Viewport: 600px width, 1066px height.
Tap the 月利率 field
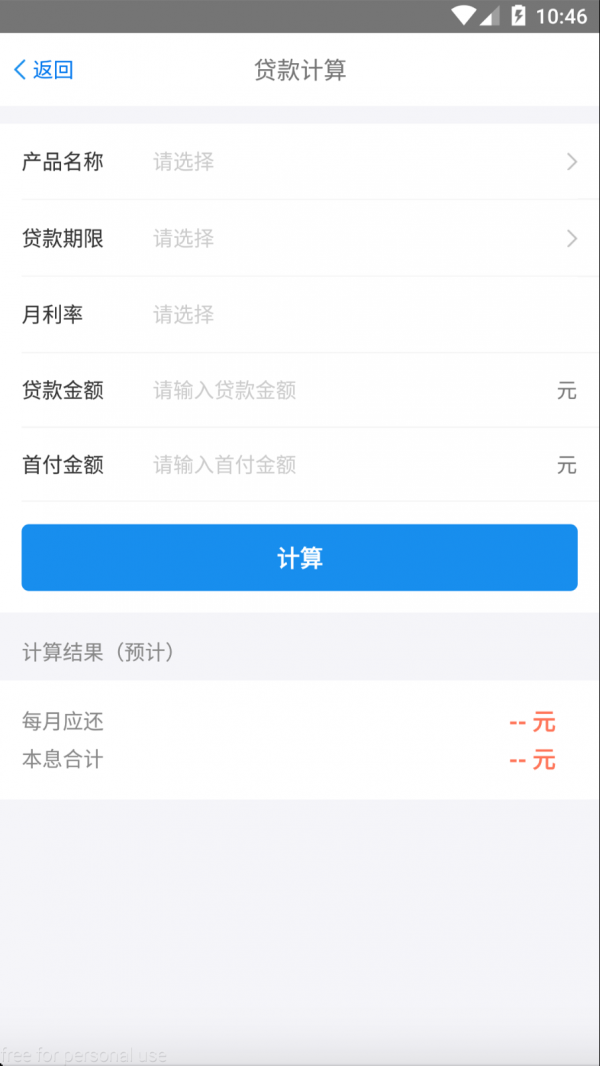pyautogui.click(x=300, y=315)
